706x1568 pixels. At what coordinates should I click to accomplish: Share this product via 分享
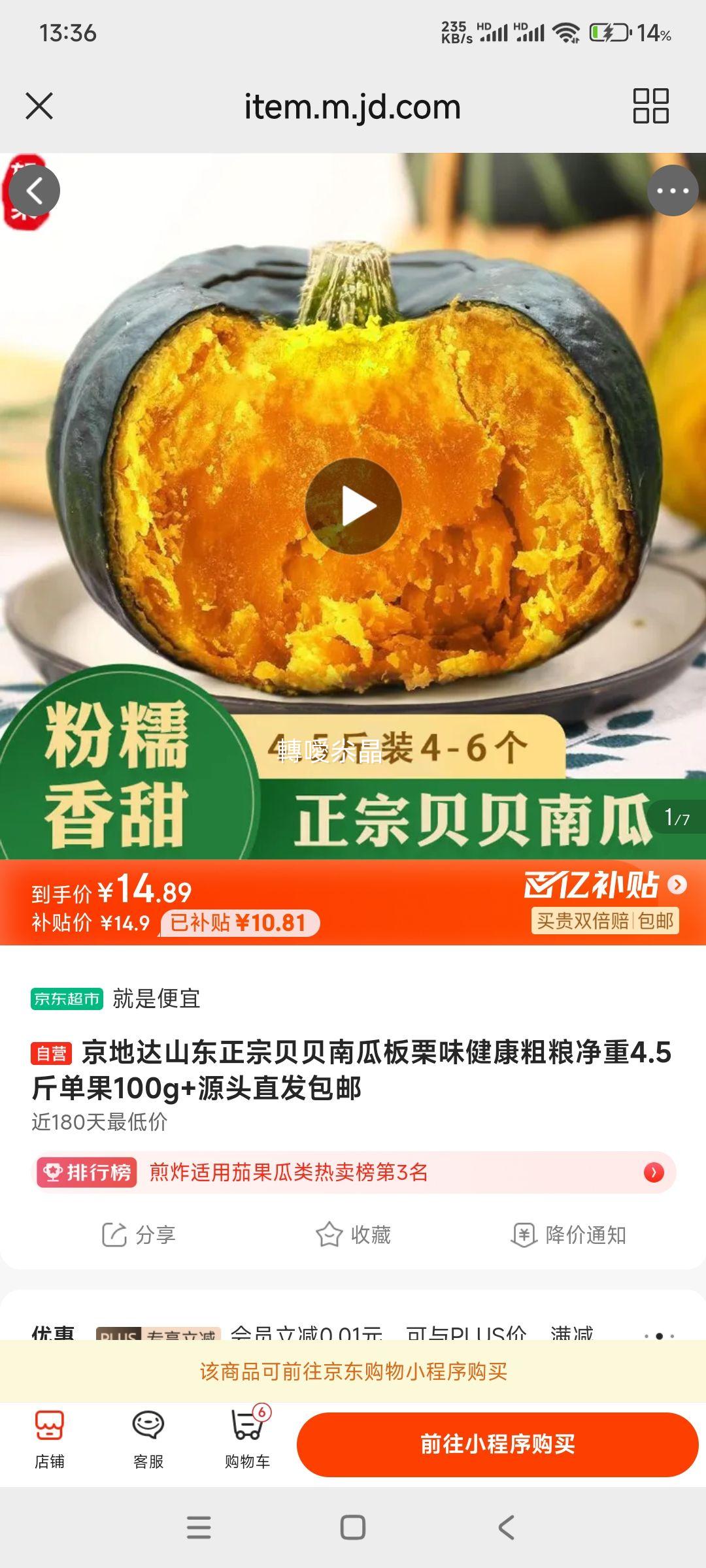pyautogui.click(x=139, y=1235)
